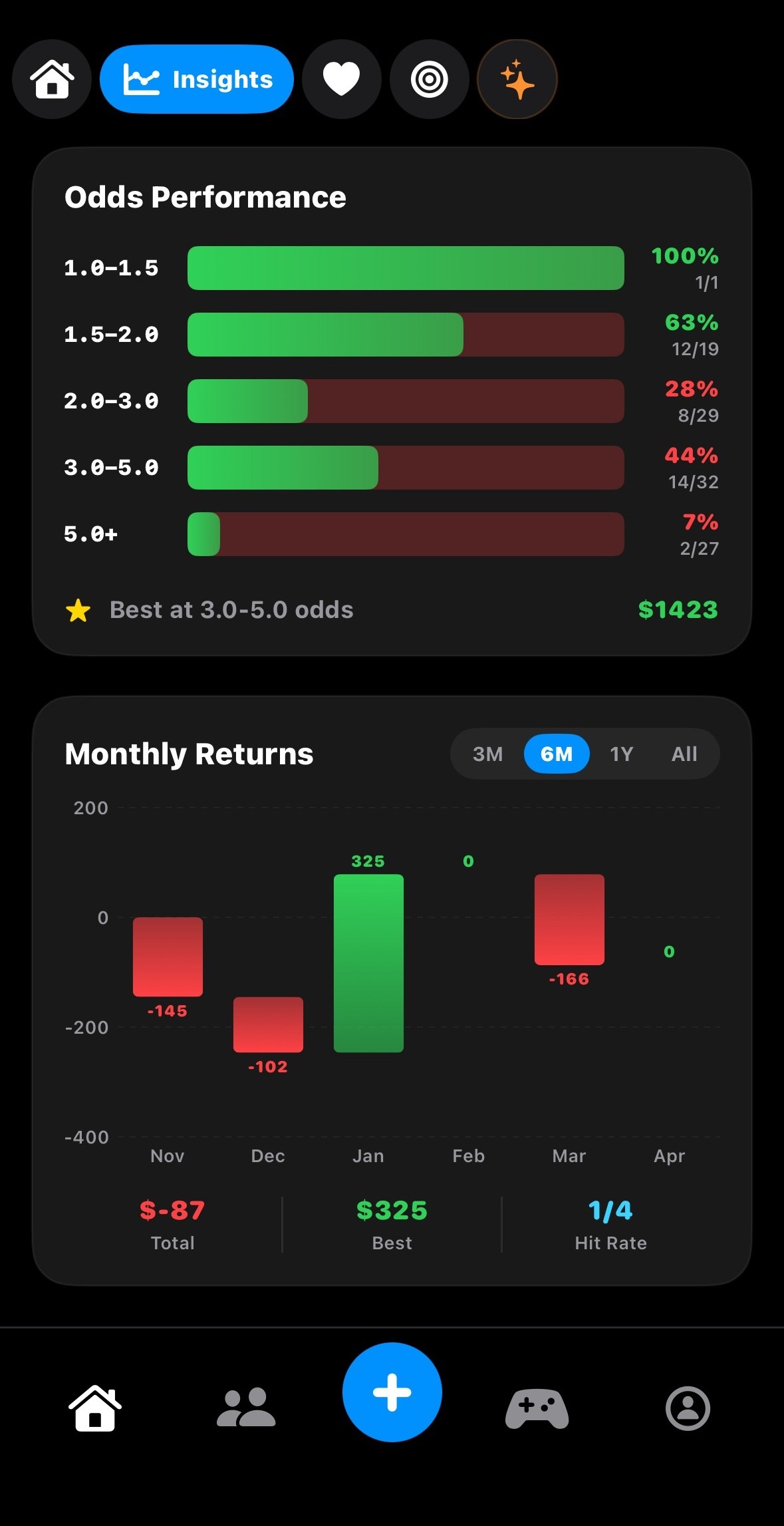Click the 3.0-5.0 progress bar

point(406,467)
